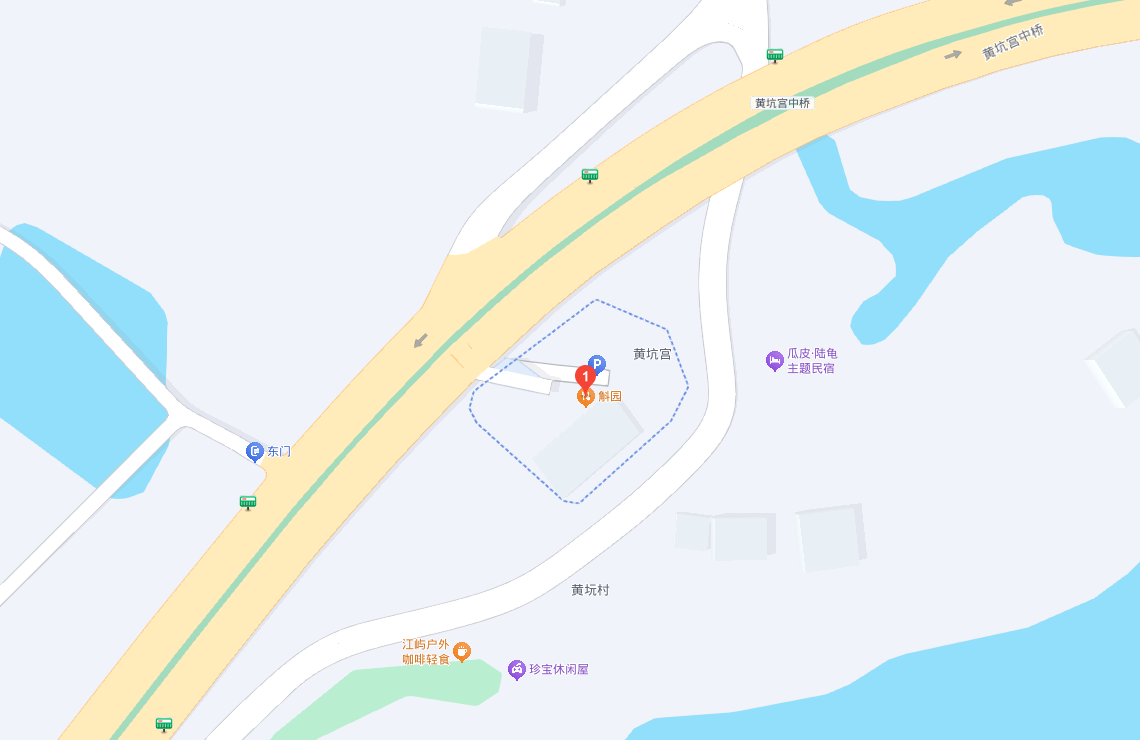
Task: Select the bus stop above 黄坑宫中桥 label
Action: 775,55
